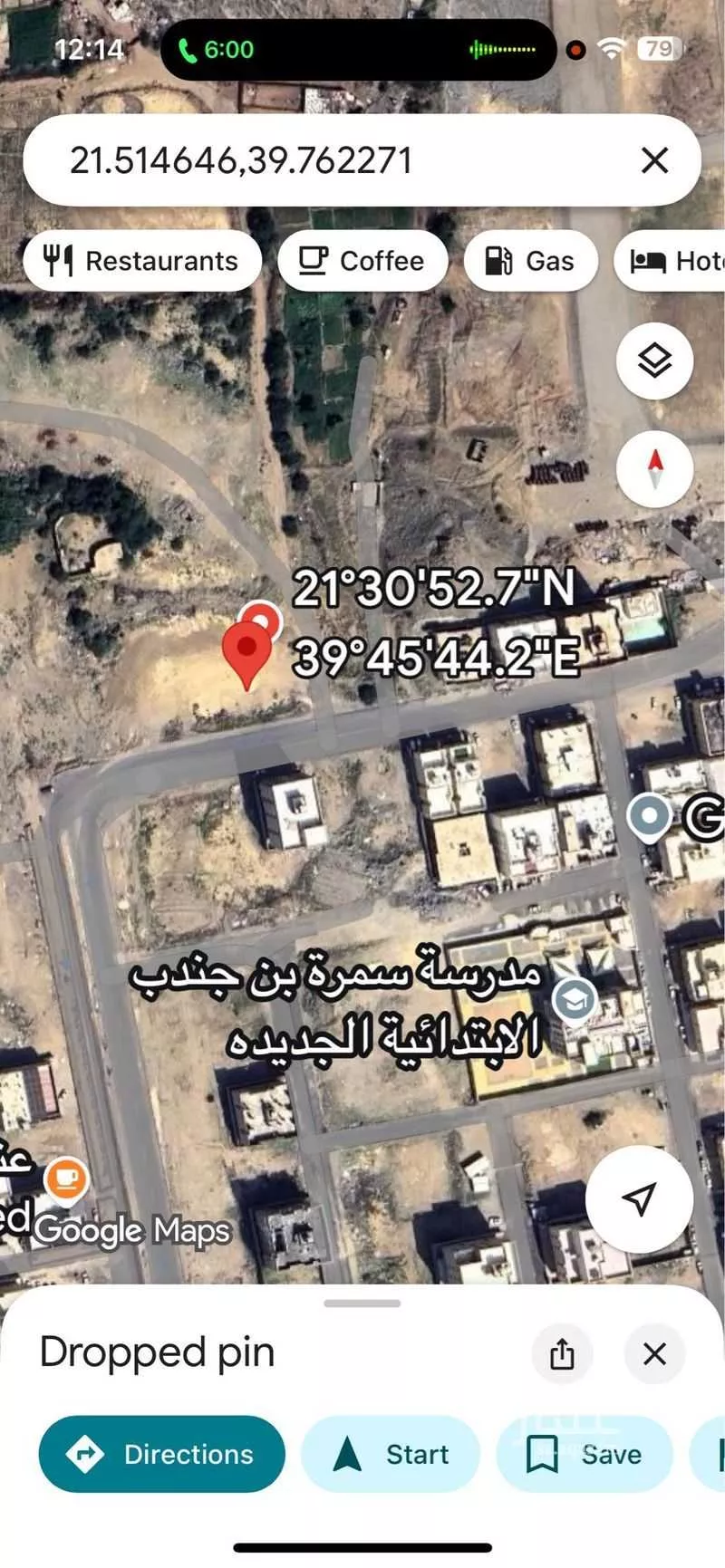Start navigation to the pin
725x1568 pixels.
click(x=391, y=1454)
